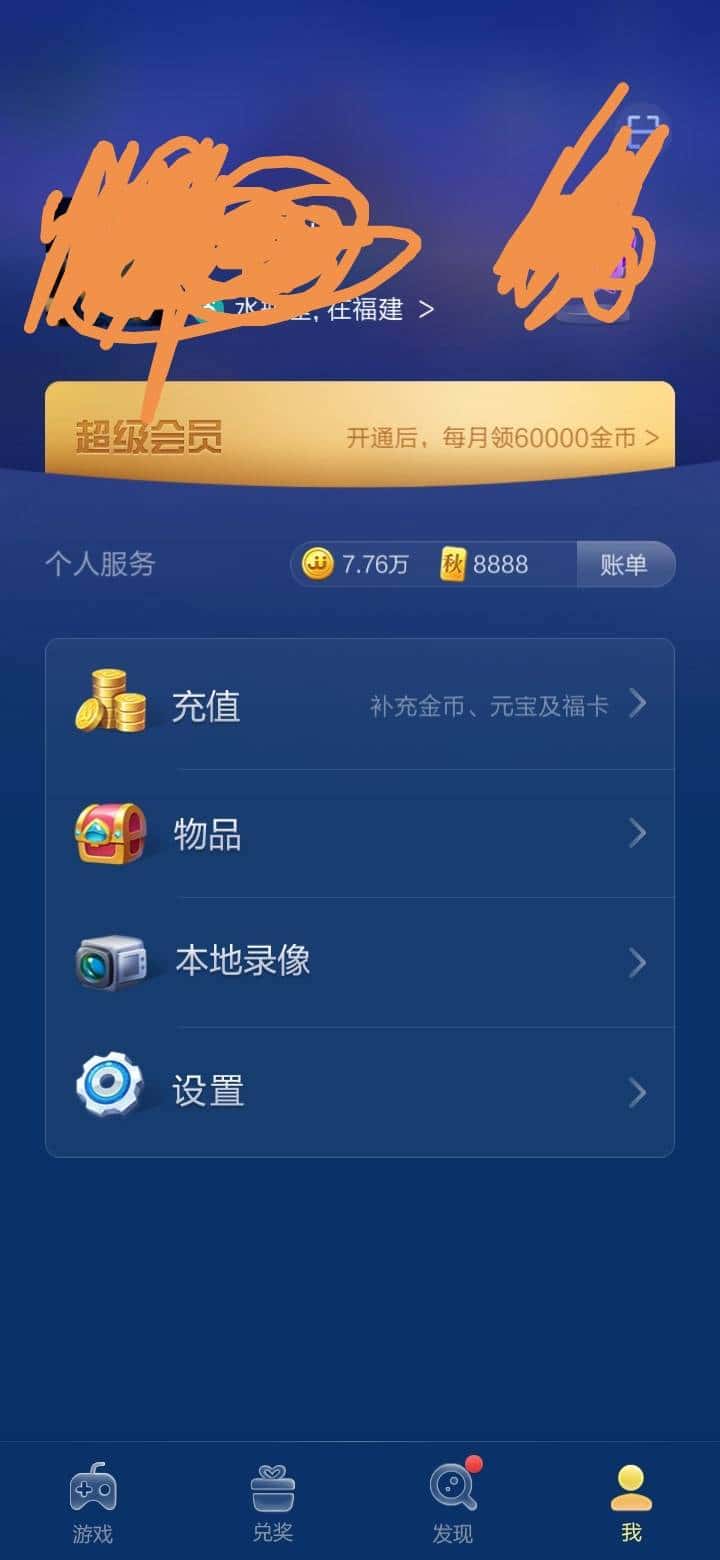
Task: Open the 物品 page via its chevron
Action: (x=637, y=834)
